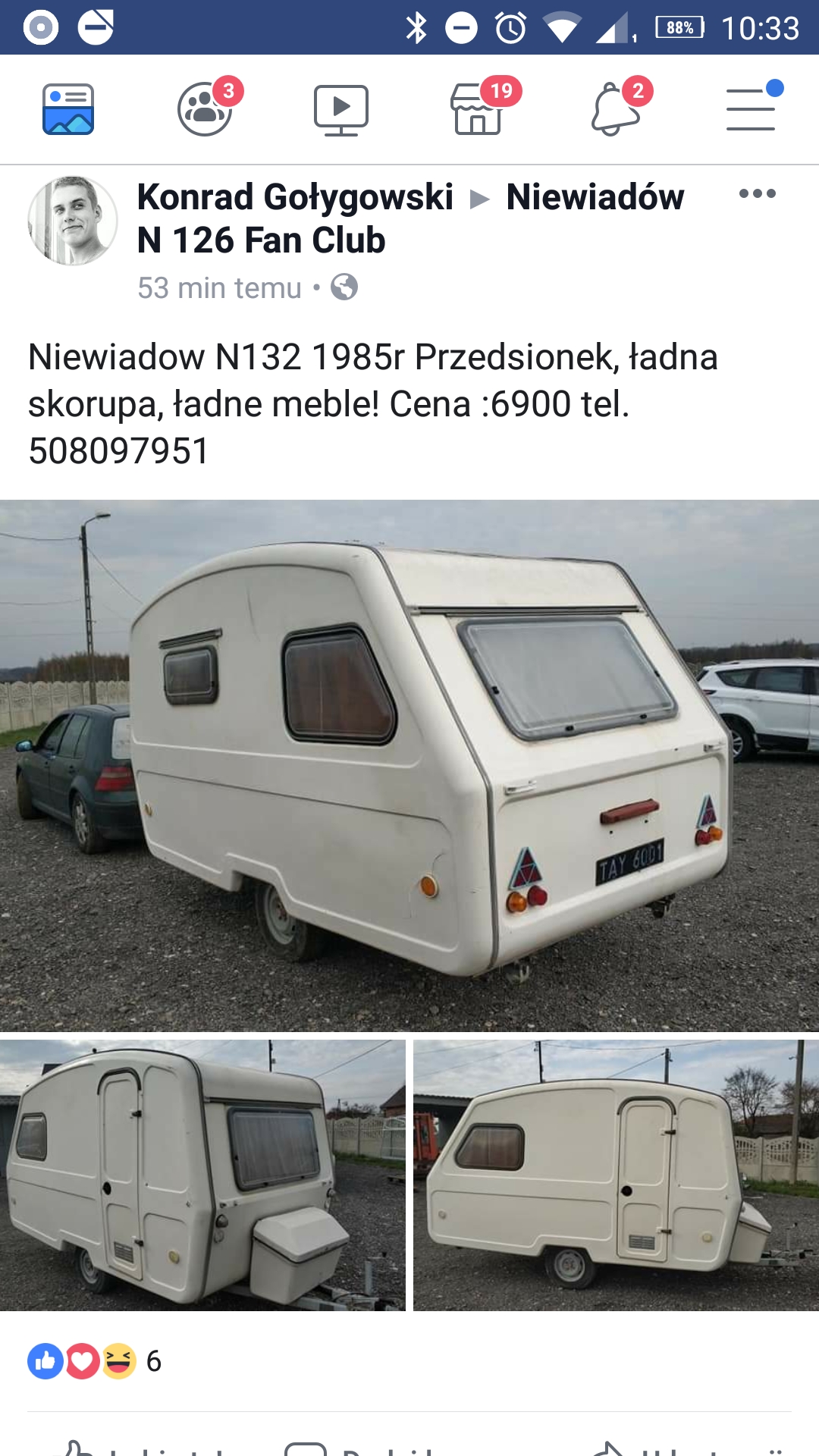Open the photo showing the caravan's front storage box

(x=202, y=1174)
